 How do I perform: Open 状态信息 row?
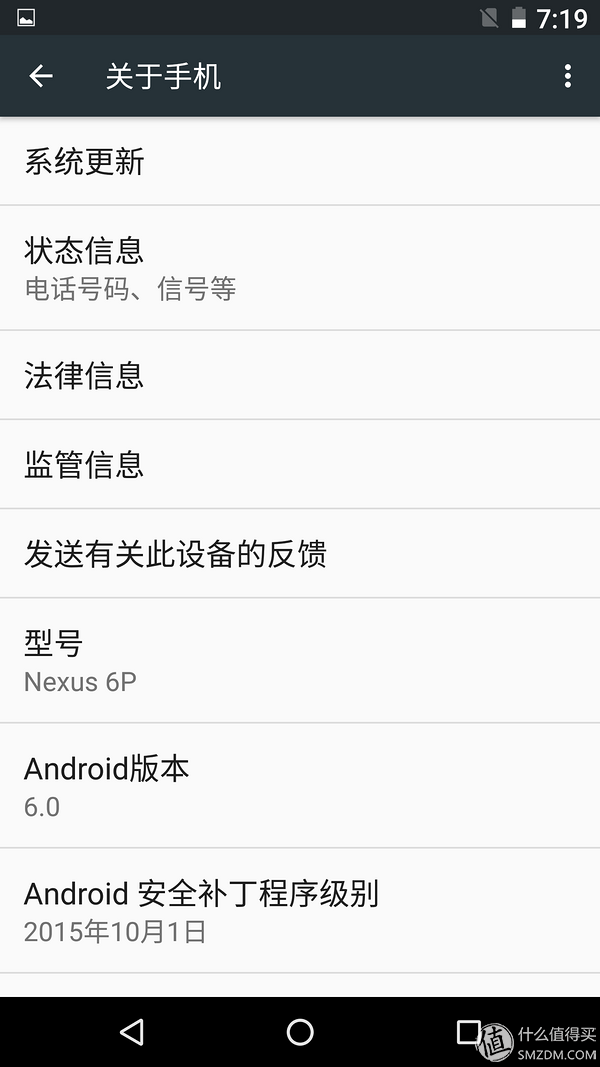[x=300, y=268]
